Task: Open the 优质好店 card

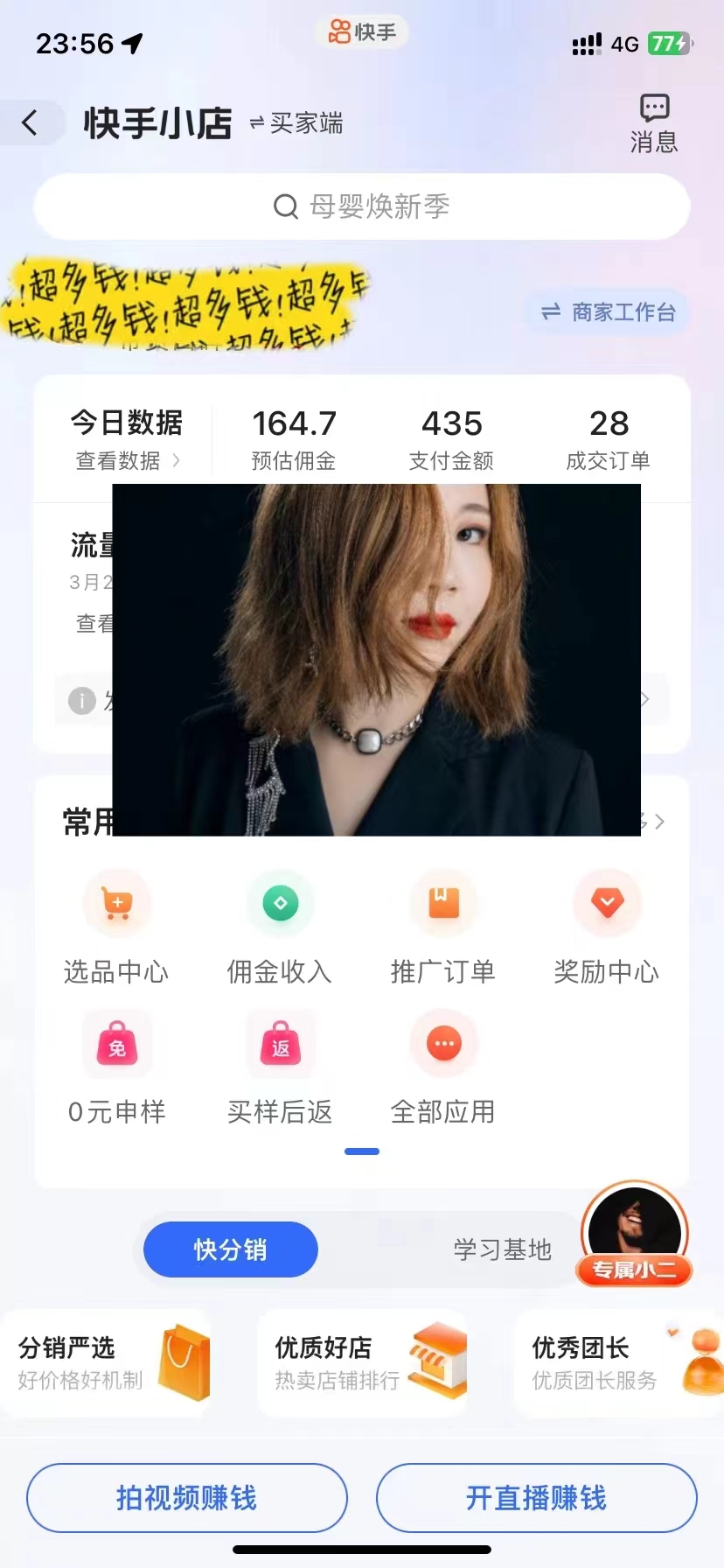Action: click(362, 1362)
